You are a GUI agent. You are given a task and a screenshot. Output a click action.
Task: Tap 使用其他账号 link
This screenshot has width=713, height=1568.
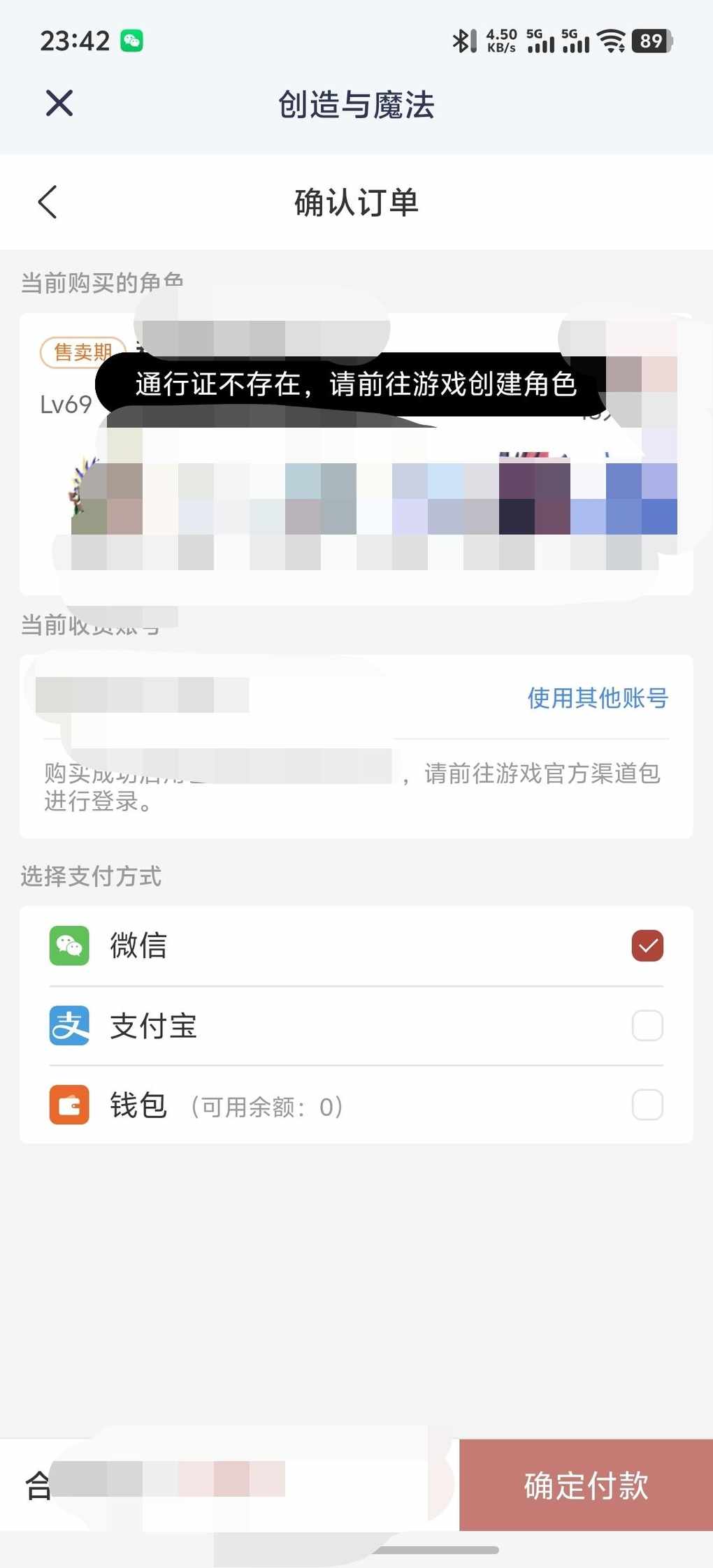click(x=598, y=697)
